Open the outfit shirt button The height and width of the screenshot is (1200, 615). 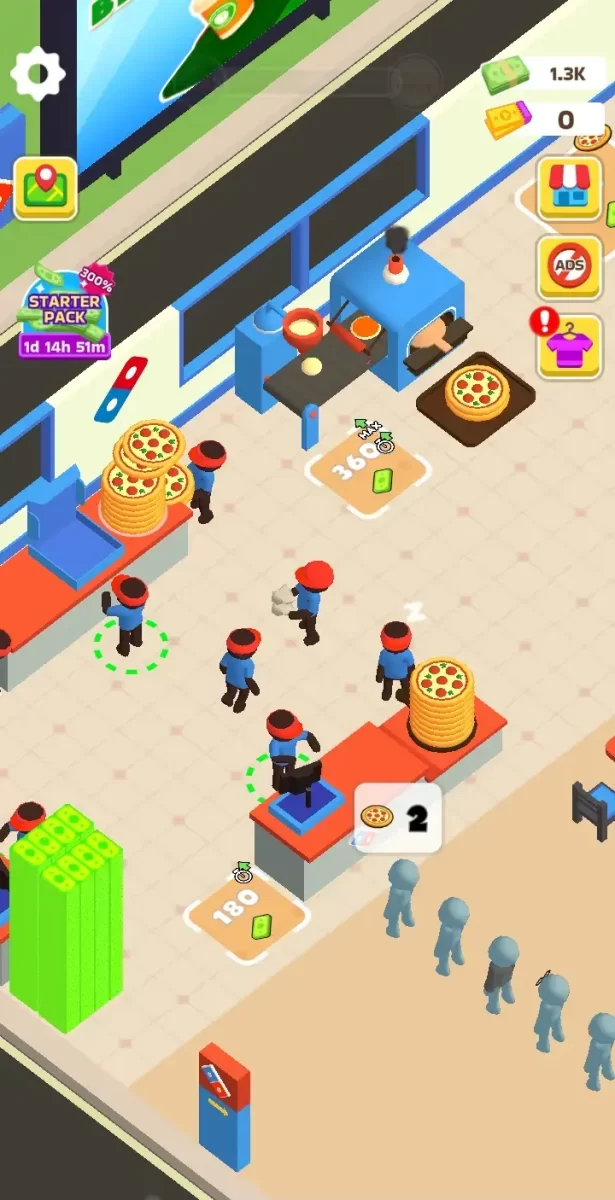coord(569,346)
